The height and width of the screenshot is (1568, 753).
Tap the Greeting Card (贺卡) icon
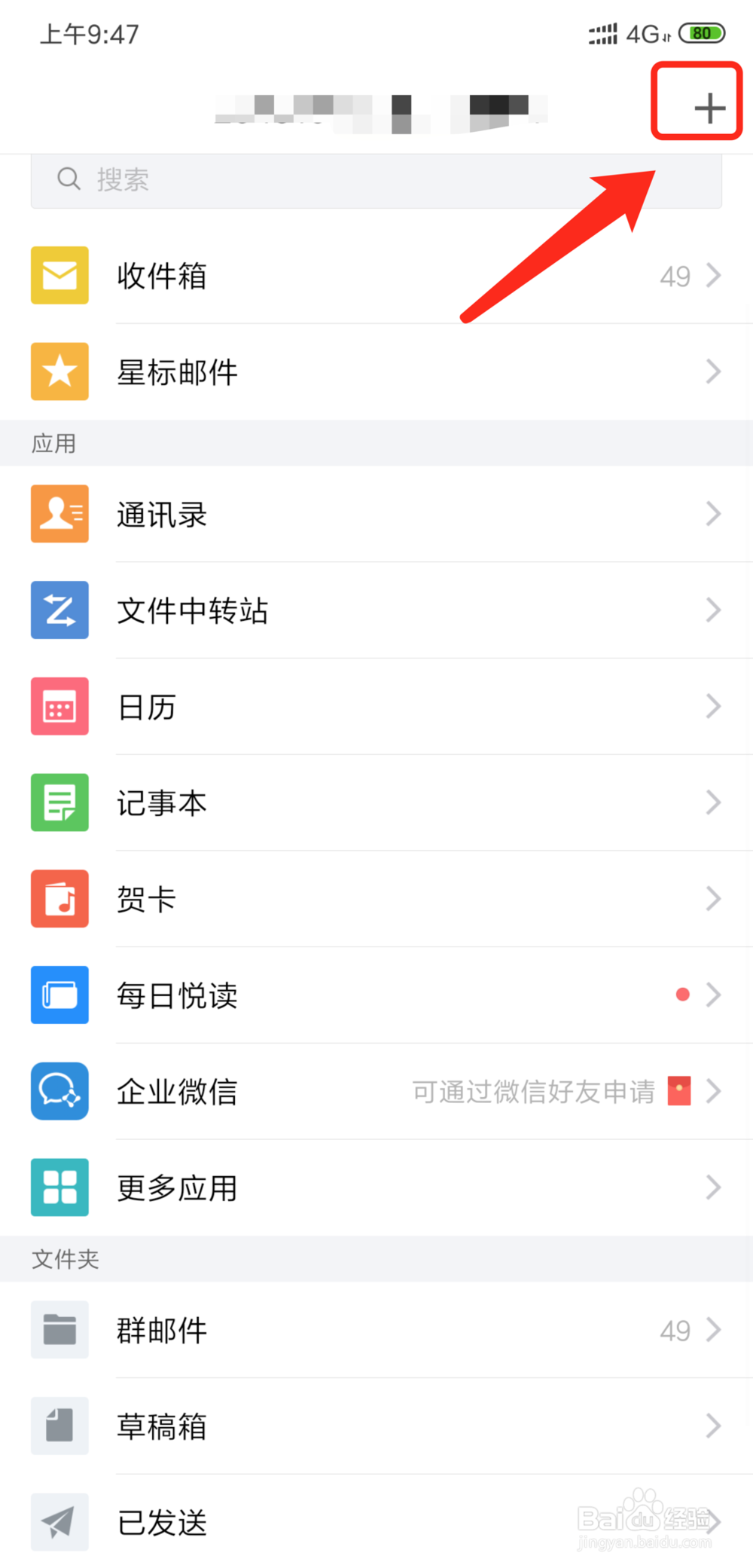(x=59, y=898)
